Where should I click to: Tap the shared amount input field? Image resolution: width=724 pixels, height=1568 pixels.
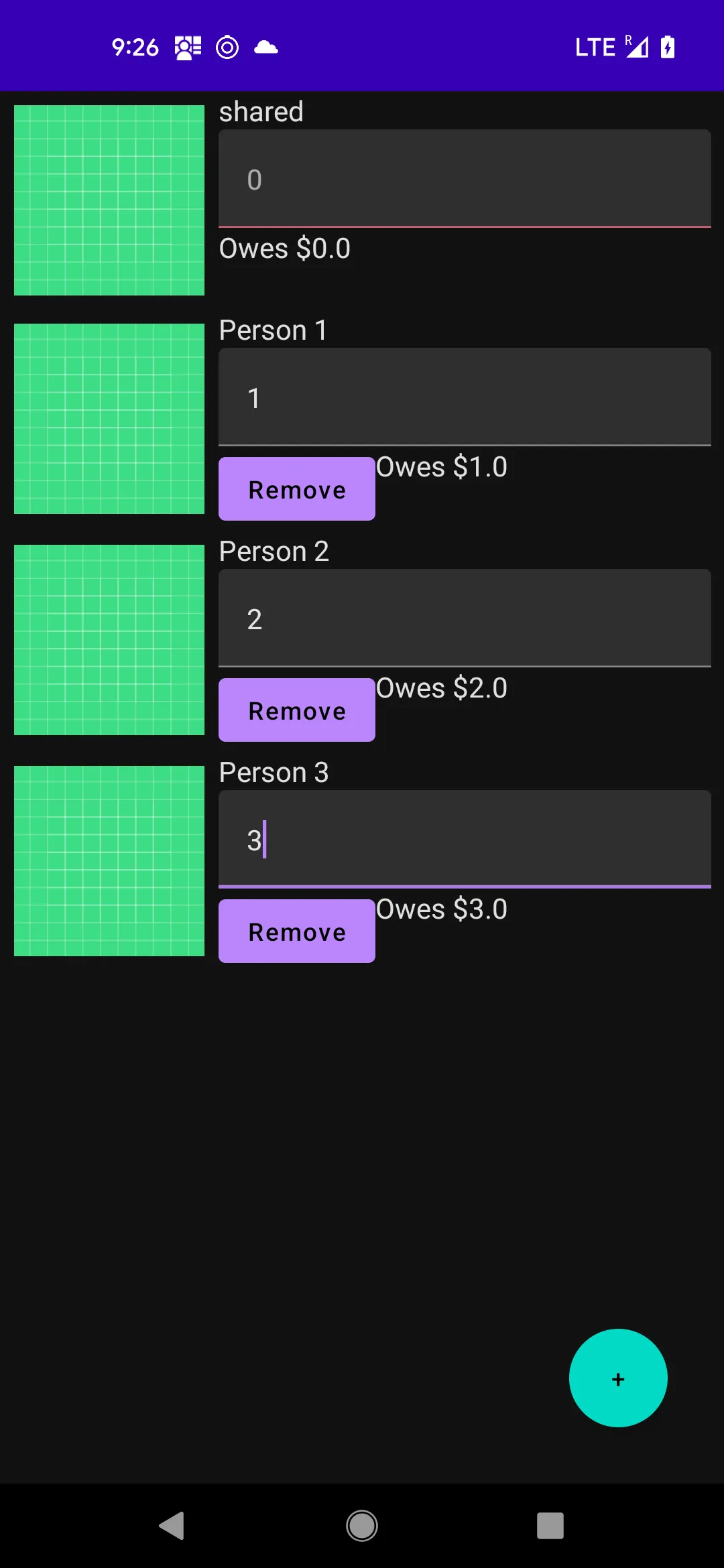(x=464, y=179)
